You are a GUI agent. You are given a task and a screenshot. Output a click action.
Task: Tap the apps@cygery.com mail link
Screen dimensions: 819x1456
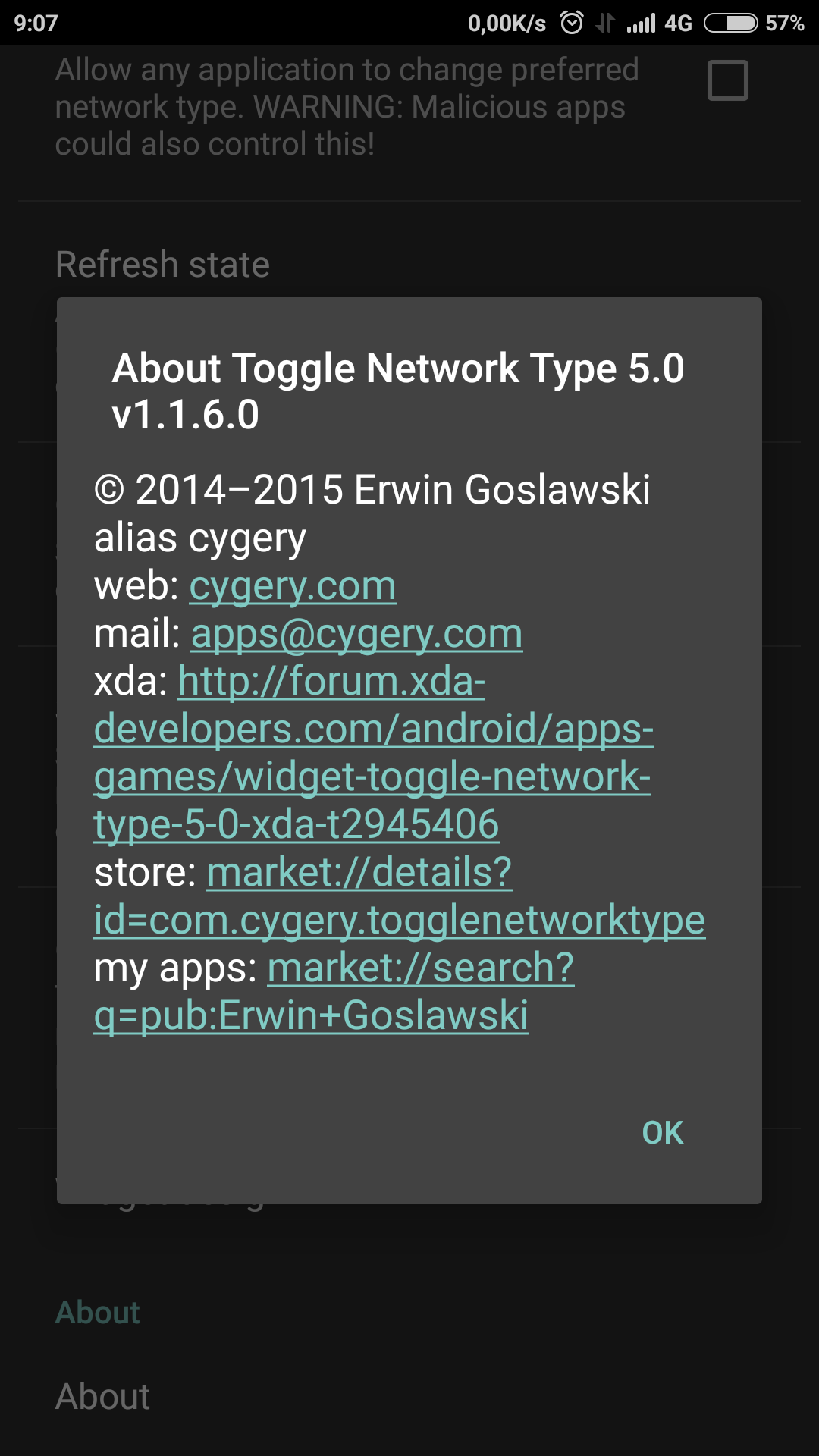click(356, 634)
